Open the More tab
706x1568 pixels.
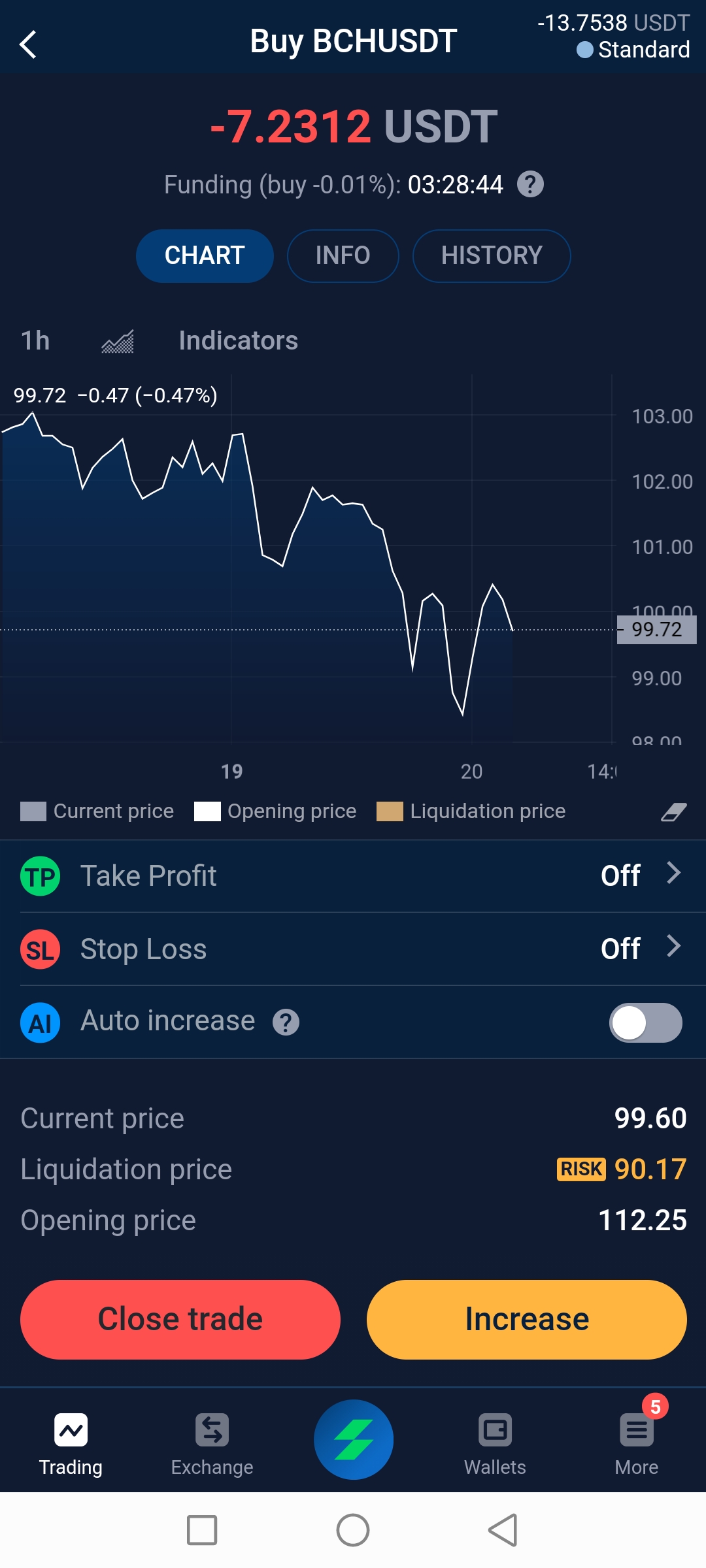637,1444
